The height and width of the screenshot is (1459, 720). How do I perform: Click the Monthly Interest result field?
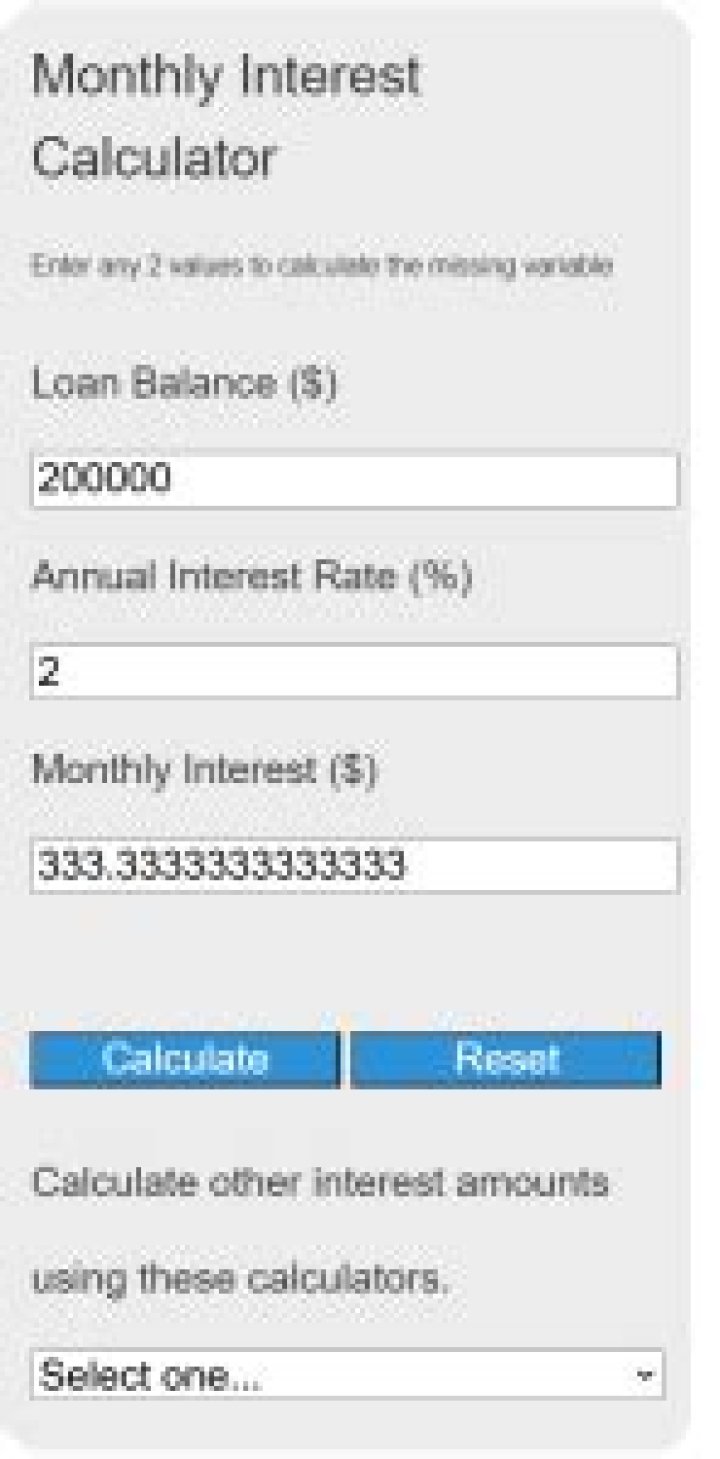(350, 863)
